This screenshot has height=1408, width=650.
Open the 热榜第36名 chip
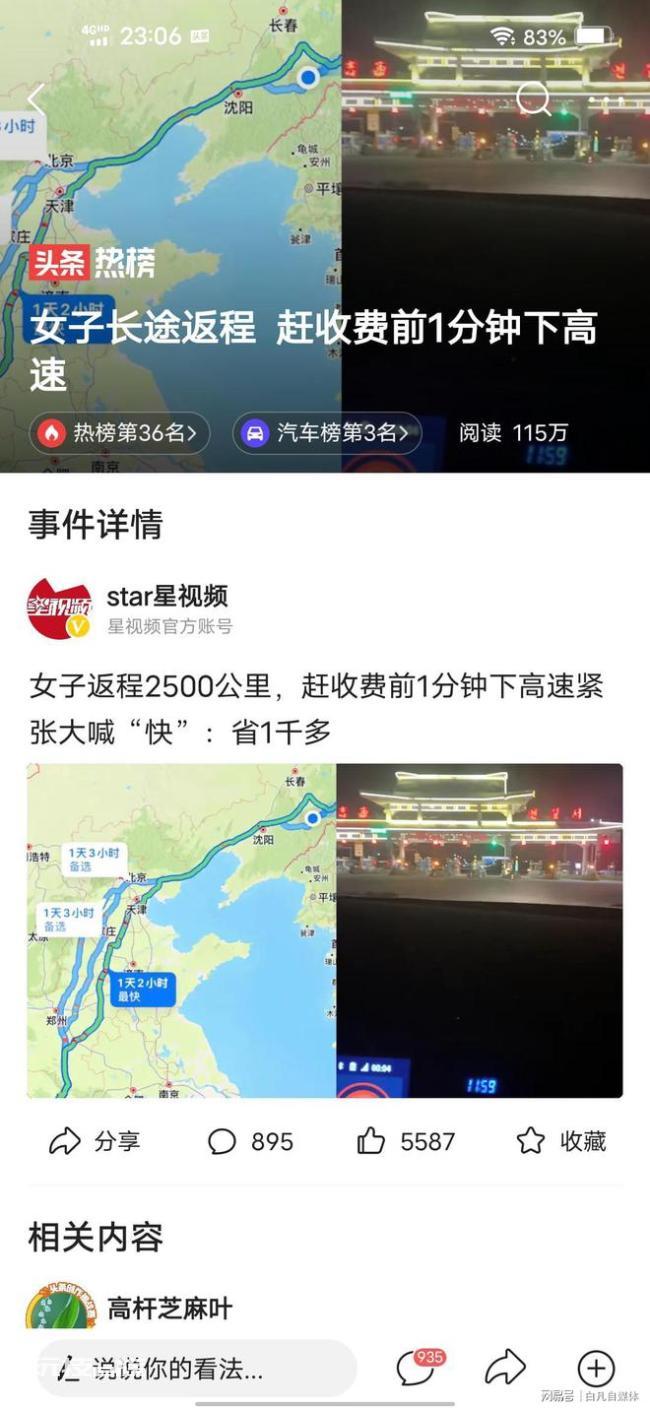coord(119,433)
